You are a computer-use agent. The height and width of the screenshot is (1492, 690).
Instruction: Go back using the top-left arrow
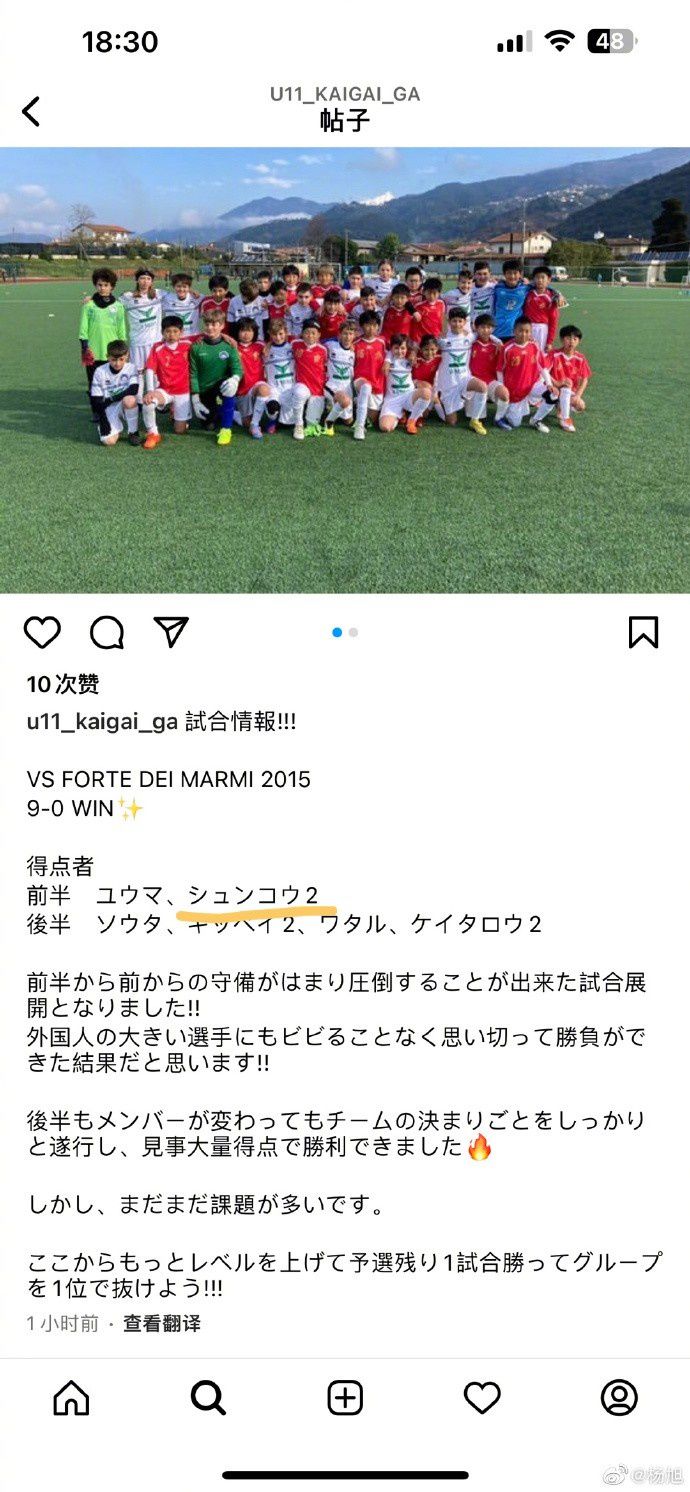point(32,111)
